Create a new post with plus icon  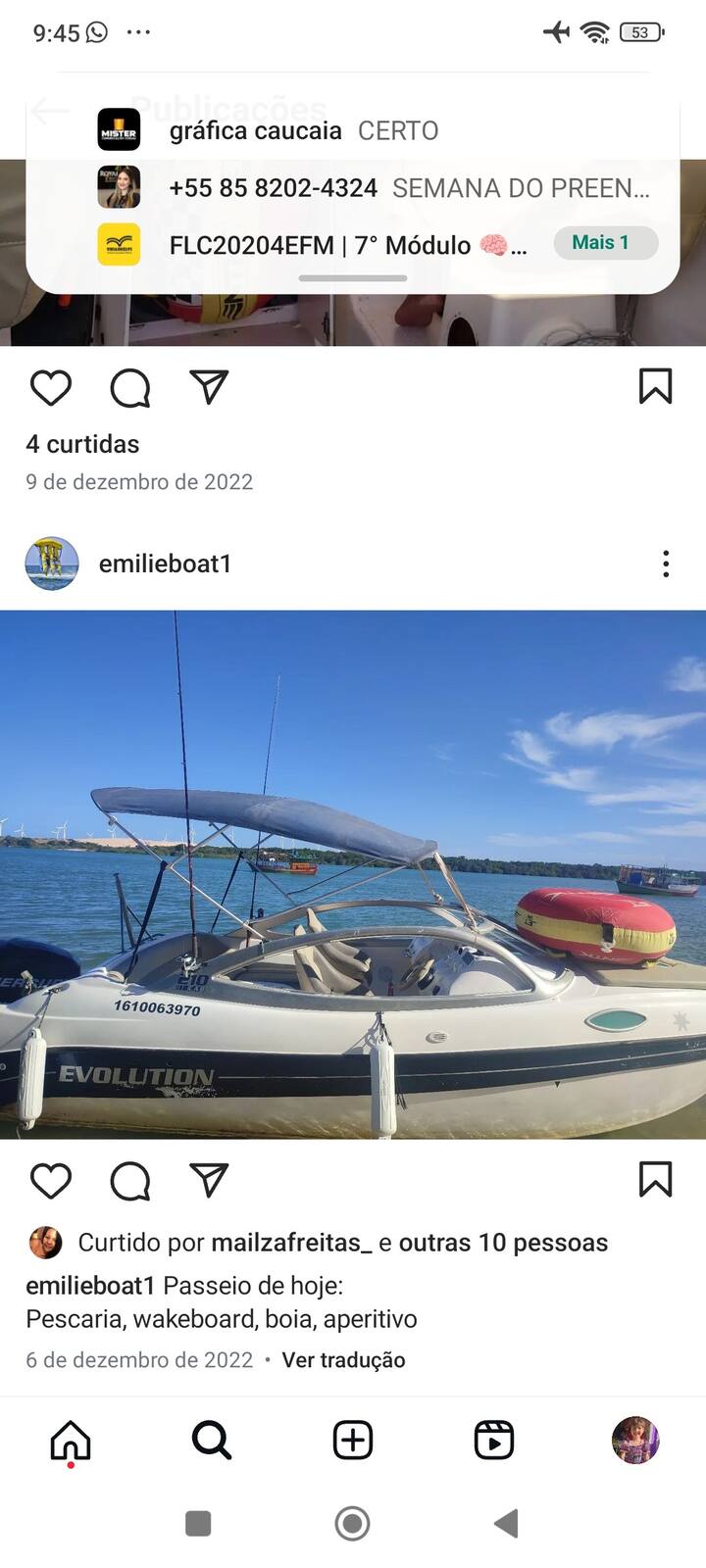point(353,1441)
